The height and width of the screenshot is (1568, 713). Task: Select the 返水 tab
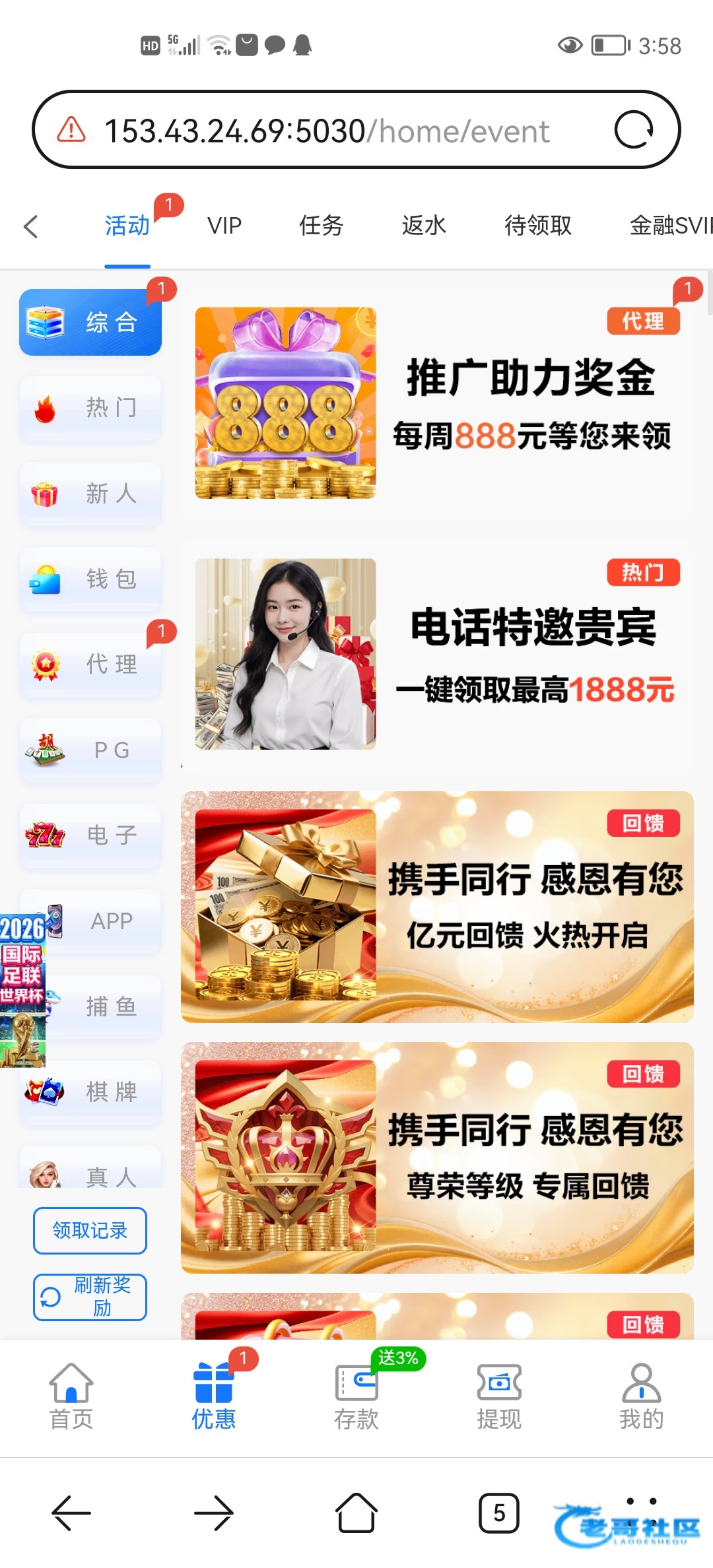click(x=424, y=226)
